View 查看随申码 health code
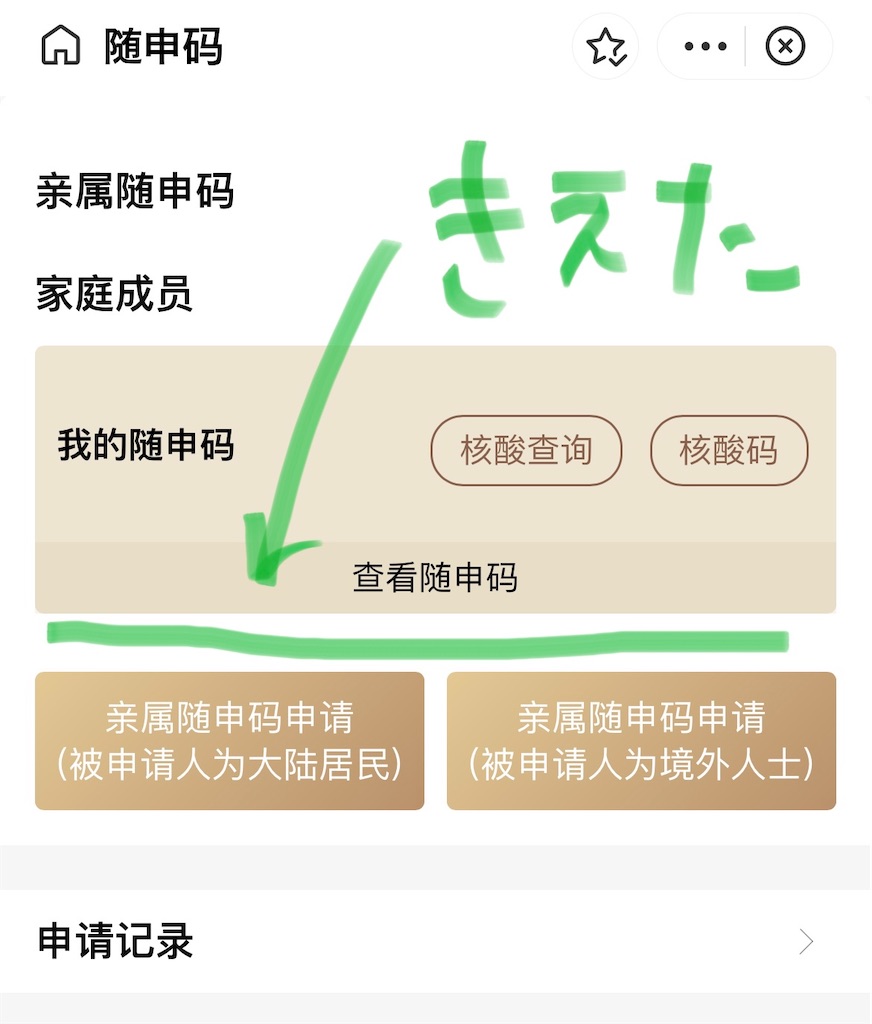This screenshot has width=872, height=1024. (x=435, y=578)
